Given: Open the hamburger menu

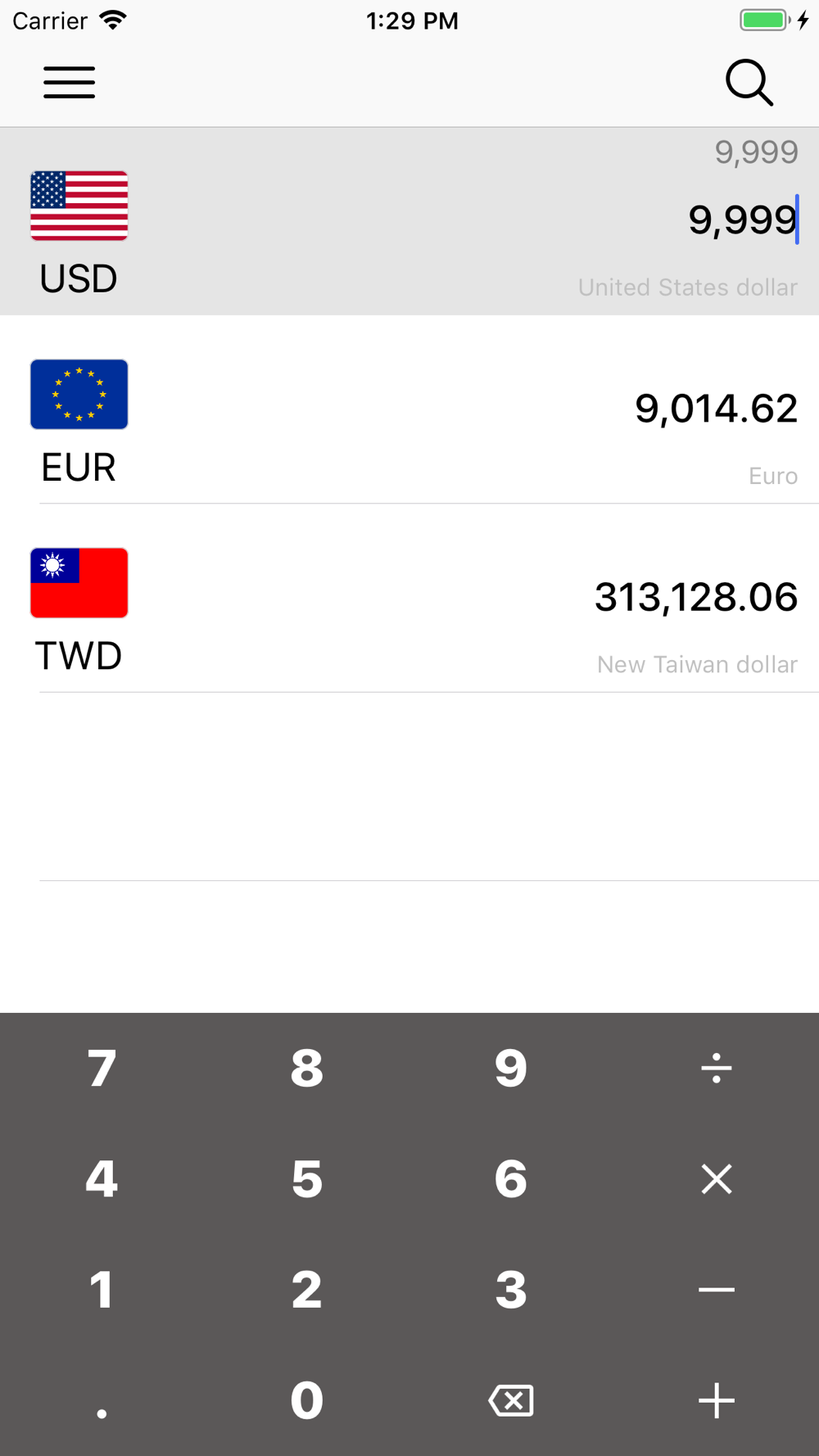Looking at the screenshot, I should point(70,83).
